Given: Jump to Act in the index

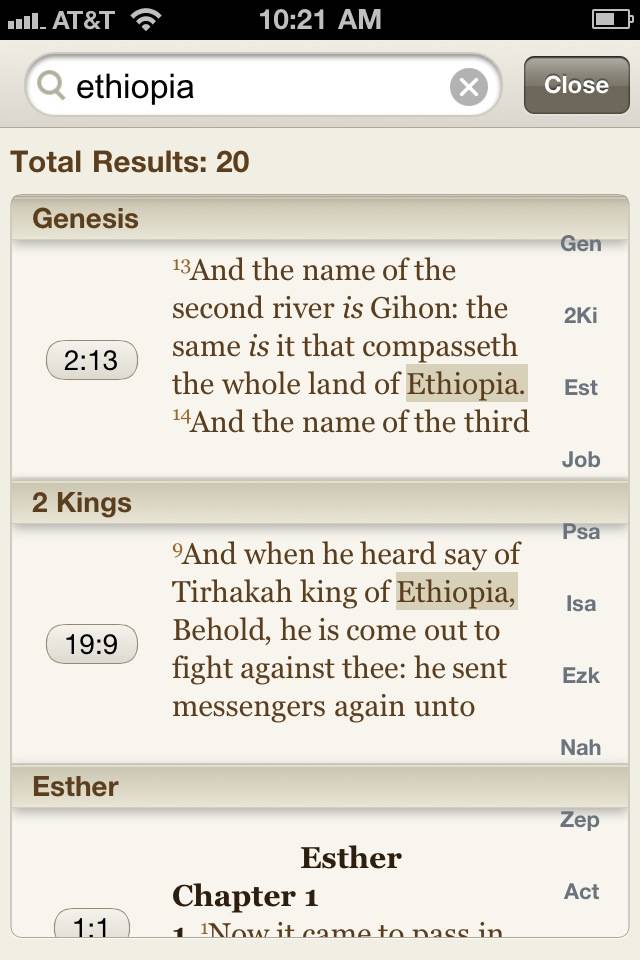Looking at the screenshot, I should coord(581,892).
